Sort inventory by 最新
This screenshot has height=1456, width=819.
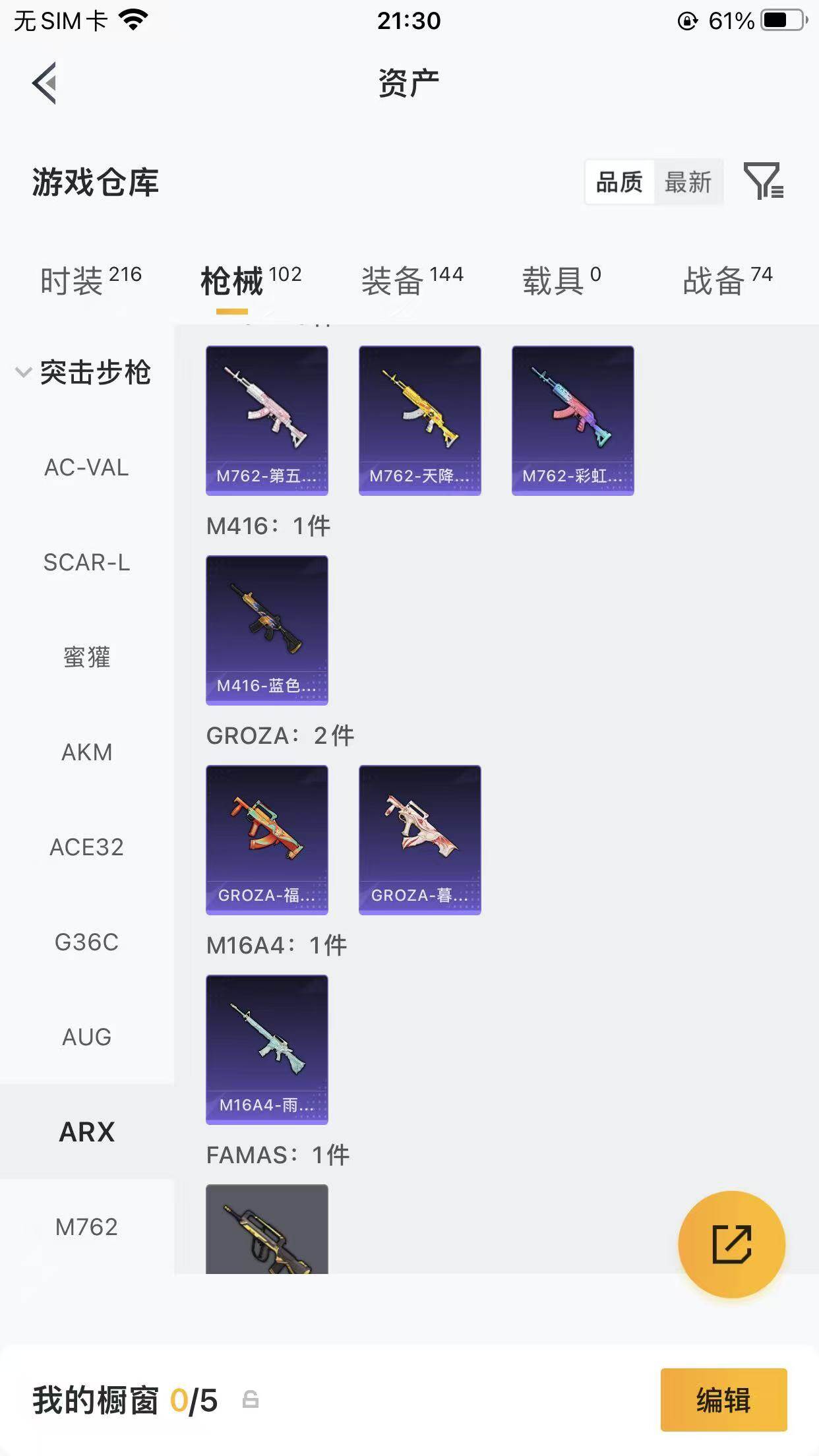click(x=688, y=182)
